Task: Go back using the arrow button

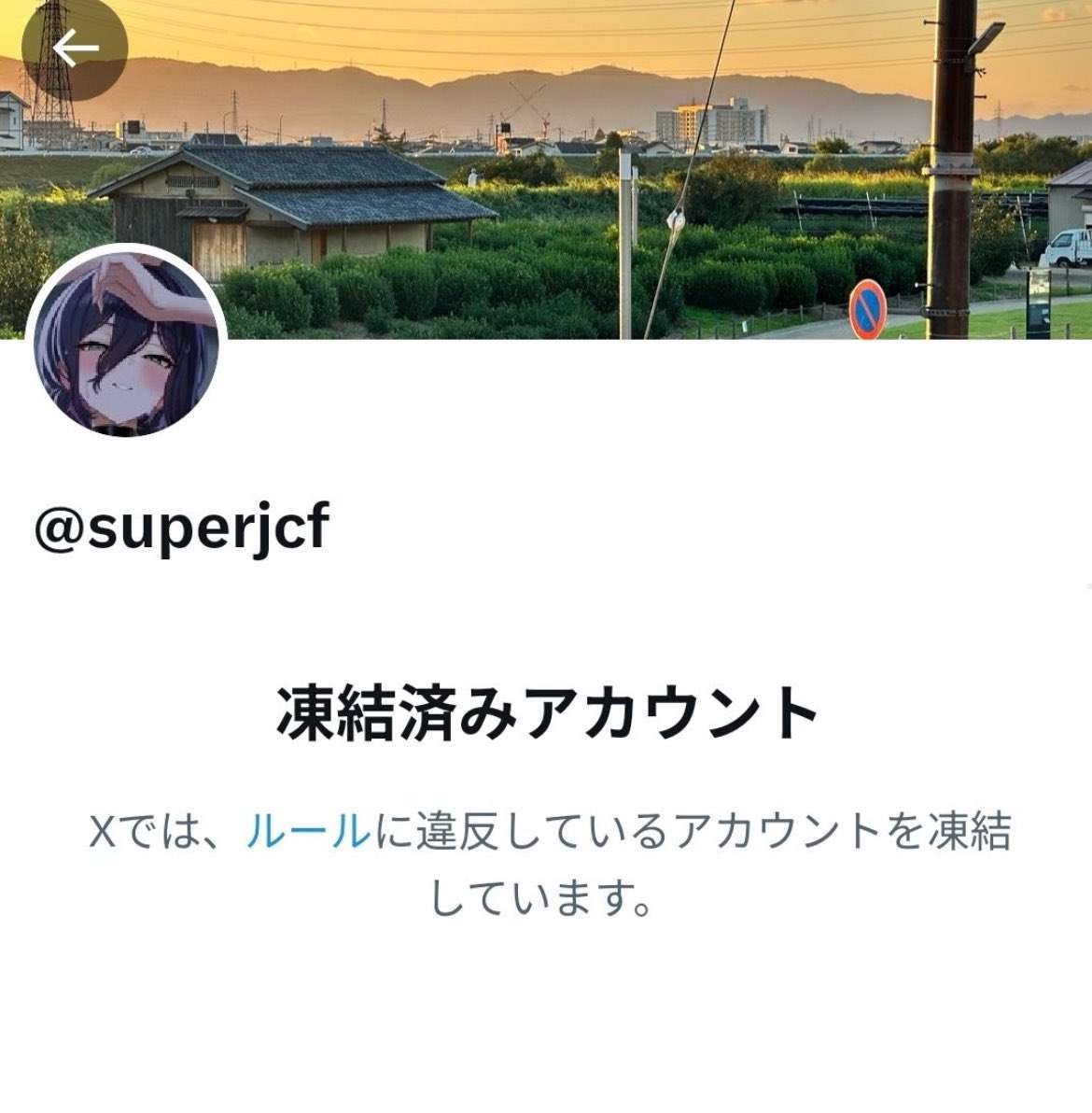Action: point(75,49)
